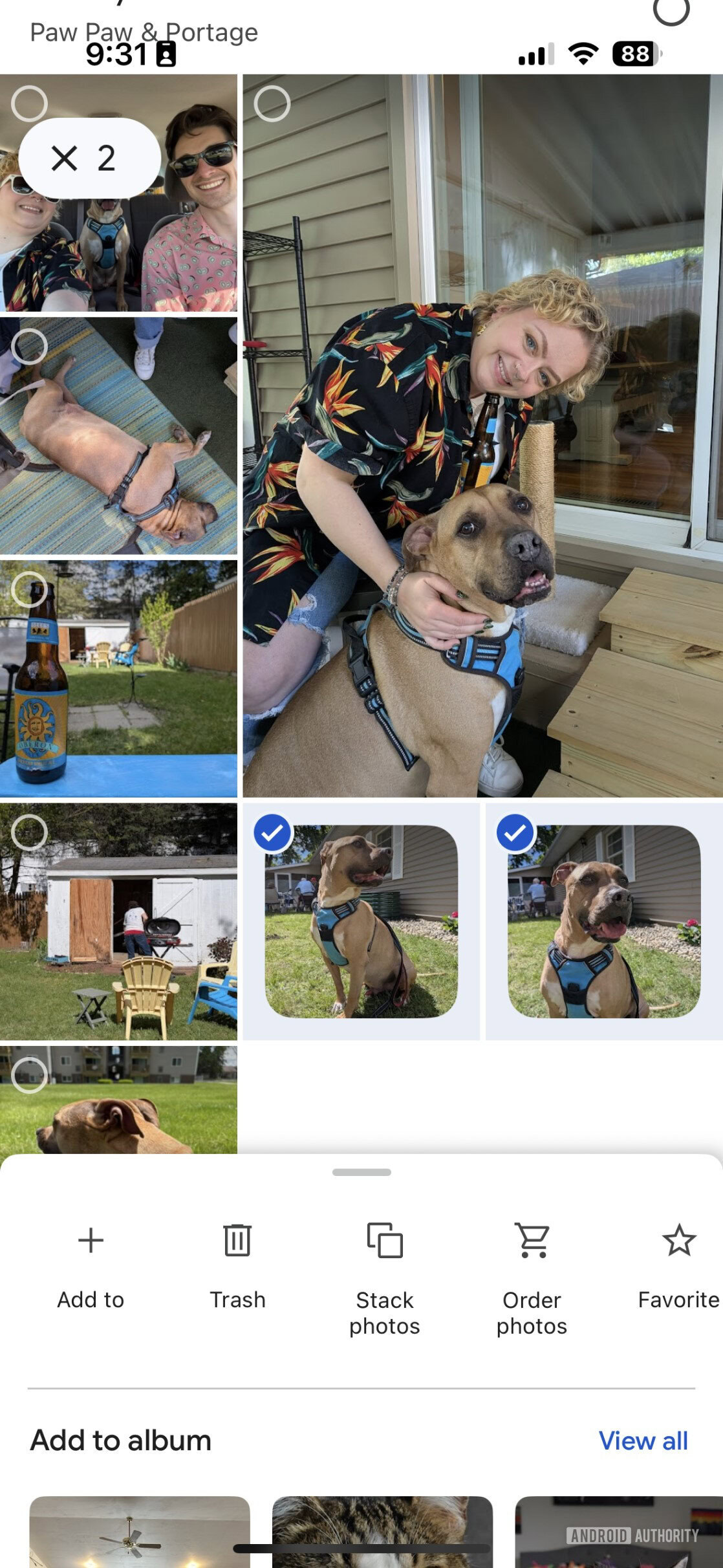Select the large woman hugging dog photo
This screenshot has height=1568, width=723.
[272, 103]
